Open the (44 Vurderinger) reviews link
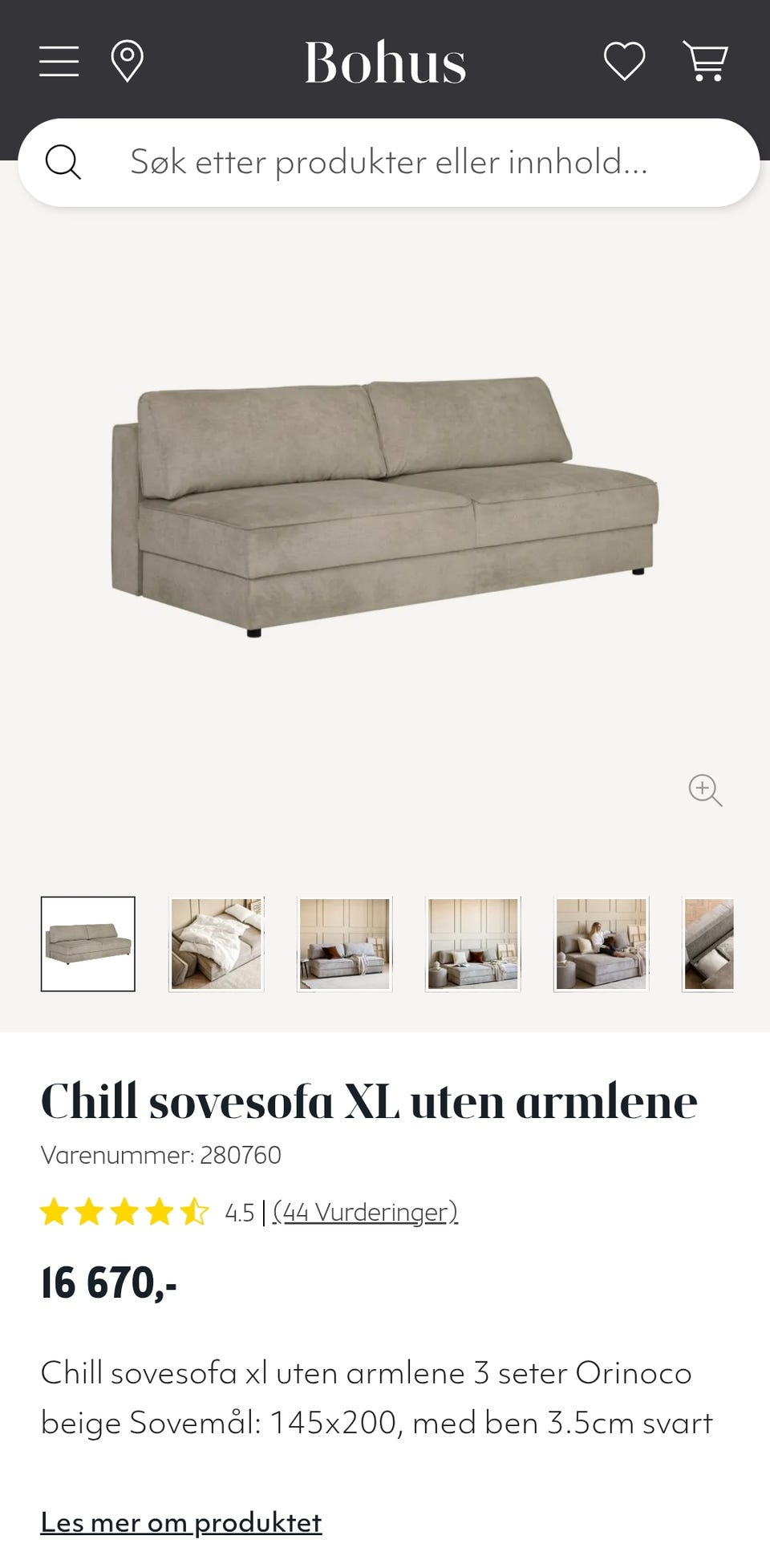770x1568 pixels. (365, 1213)
